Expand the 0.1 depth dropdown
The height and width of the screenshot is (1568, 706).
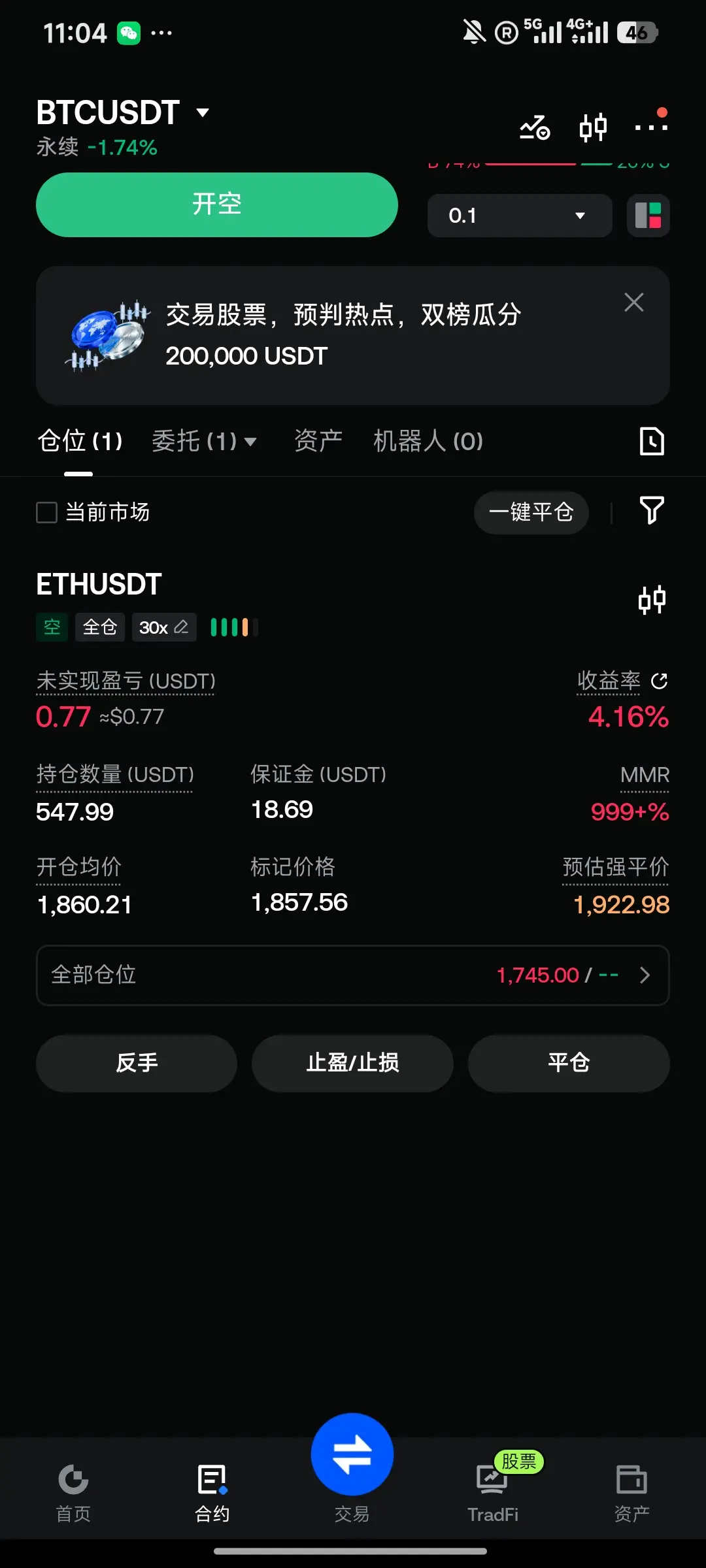point(519,216)
